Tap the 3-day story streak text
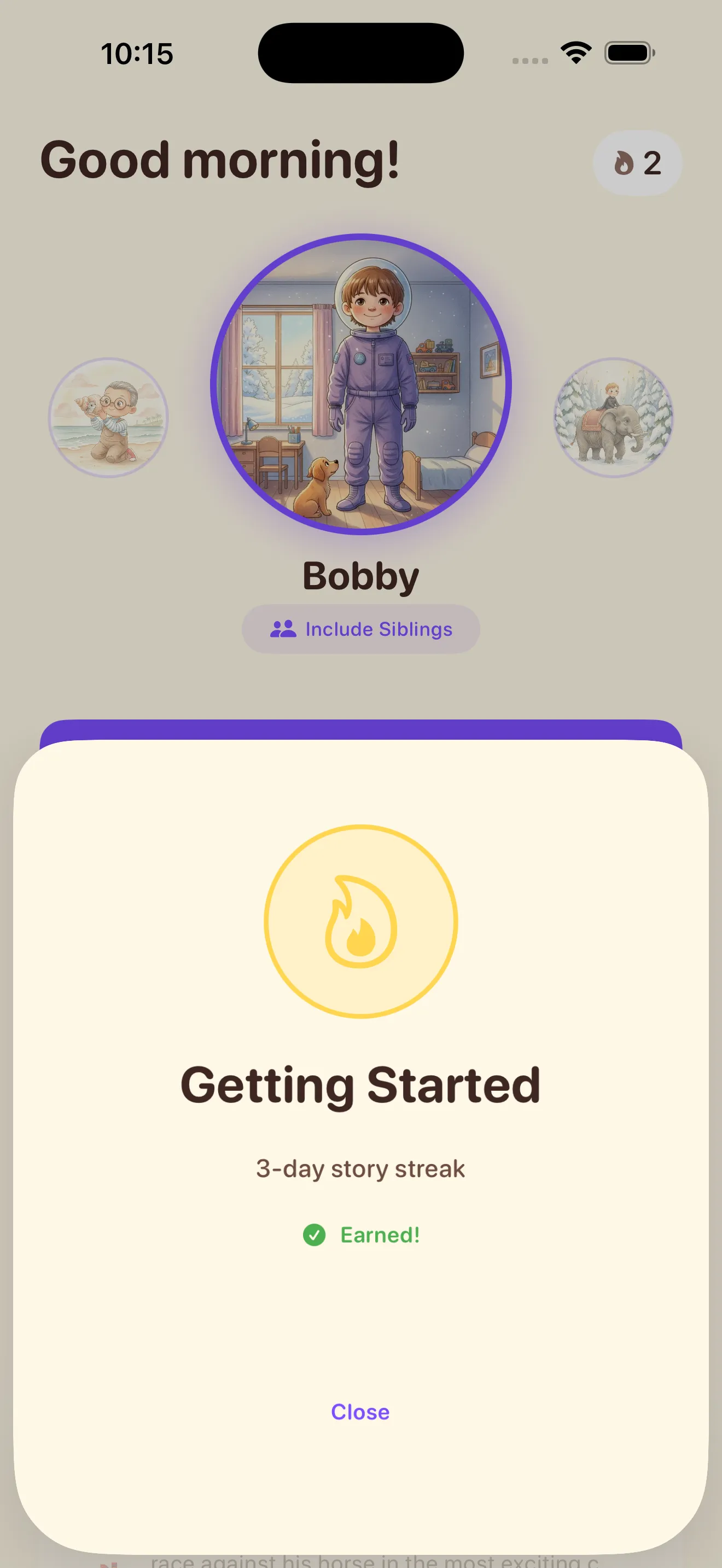Image resolution: width=722 pixels, height=1568 pixels. tap(360, 1167)
